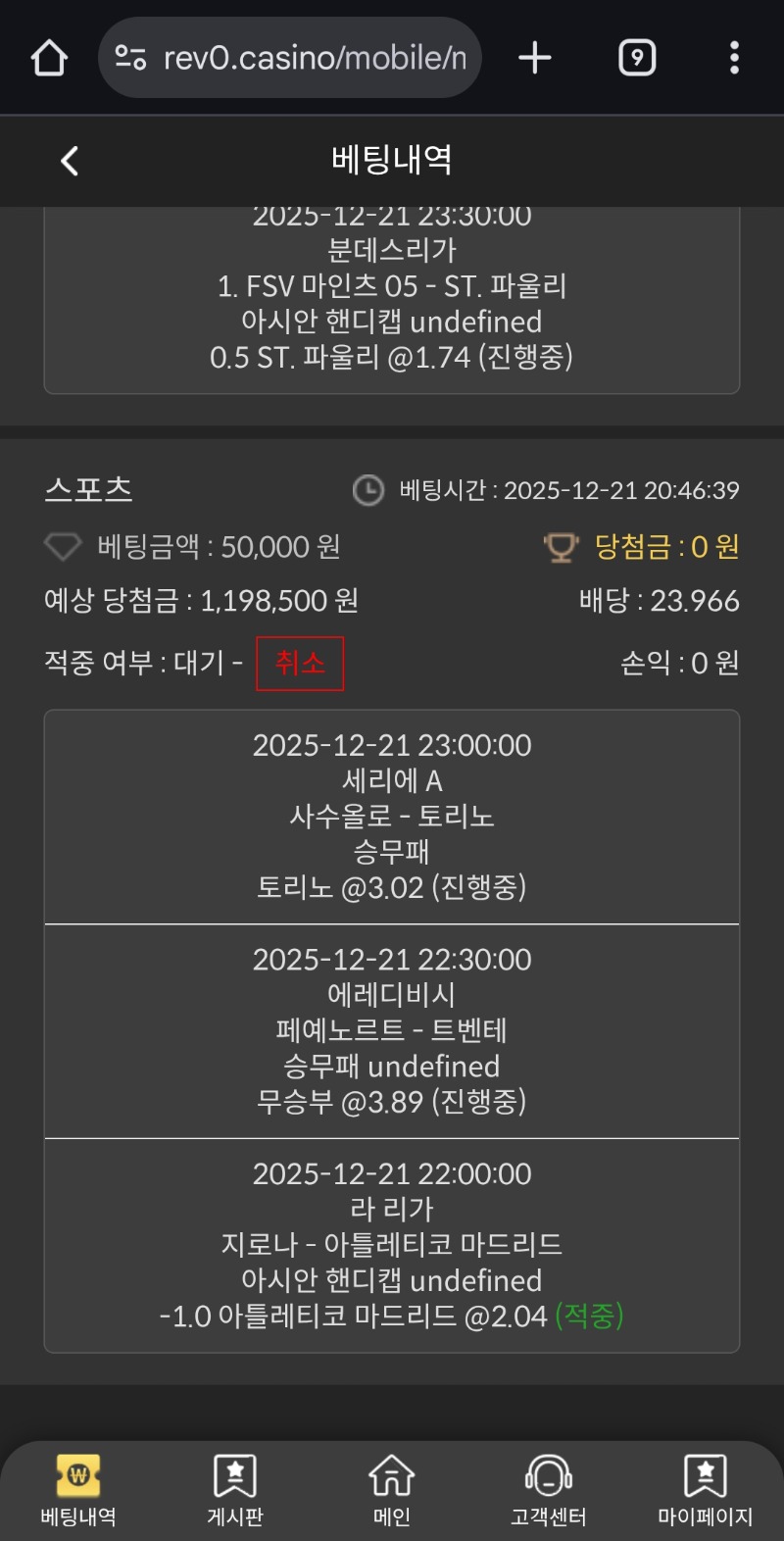Switch to the 베팅내역 tab
Screen dimensions: 784x1541
(78, 1490)
